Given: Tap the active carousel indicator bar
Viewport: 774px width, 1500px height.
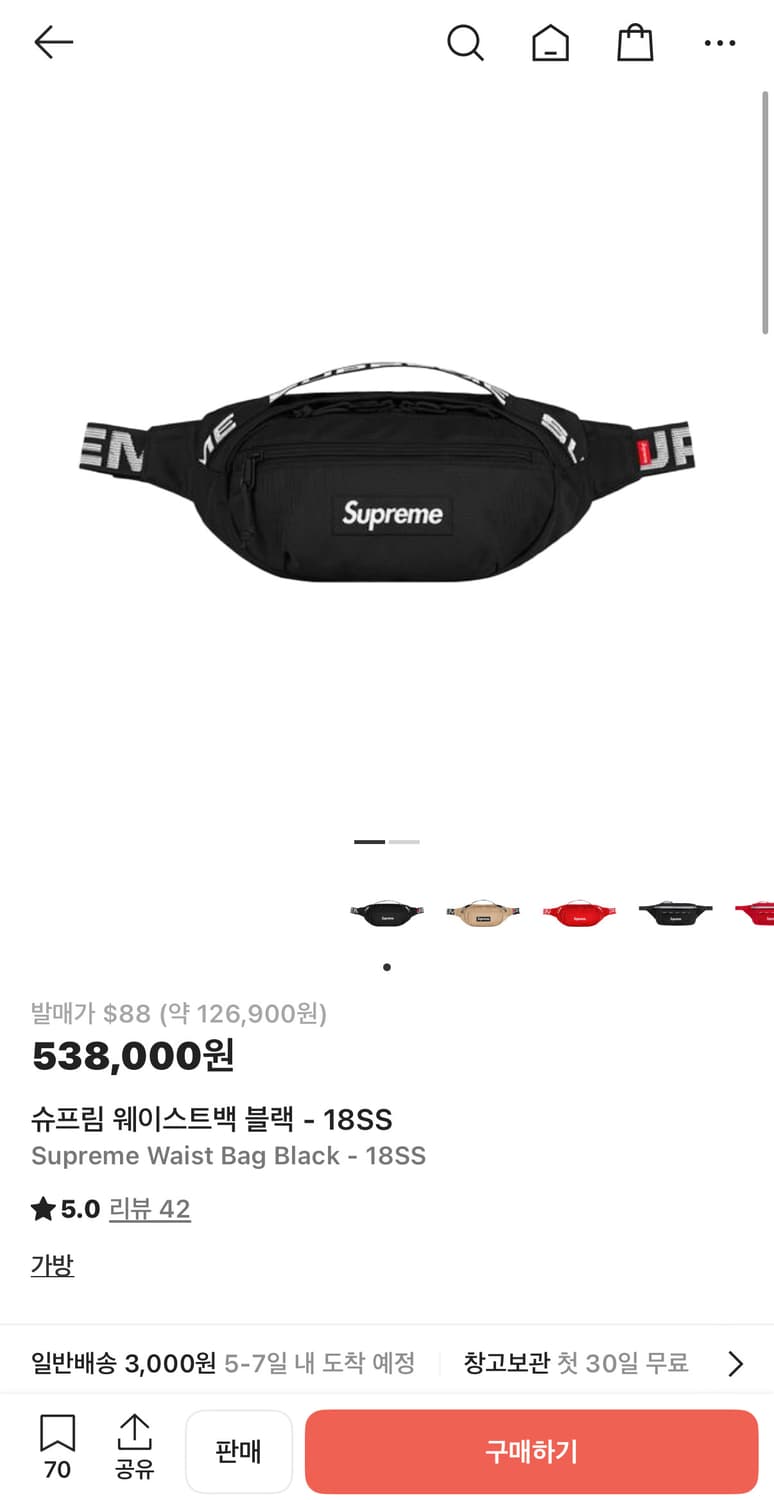Looking at the screenshot, I should click(x=369, y=842).
